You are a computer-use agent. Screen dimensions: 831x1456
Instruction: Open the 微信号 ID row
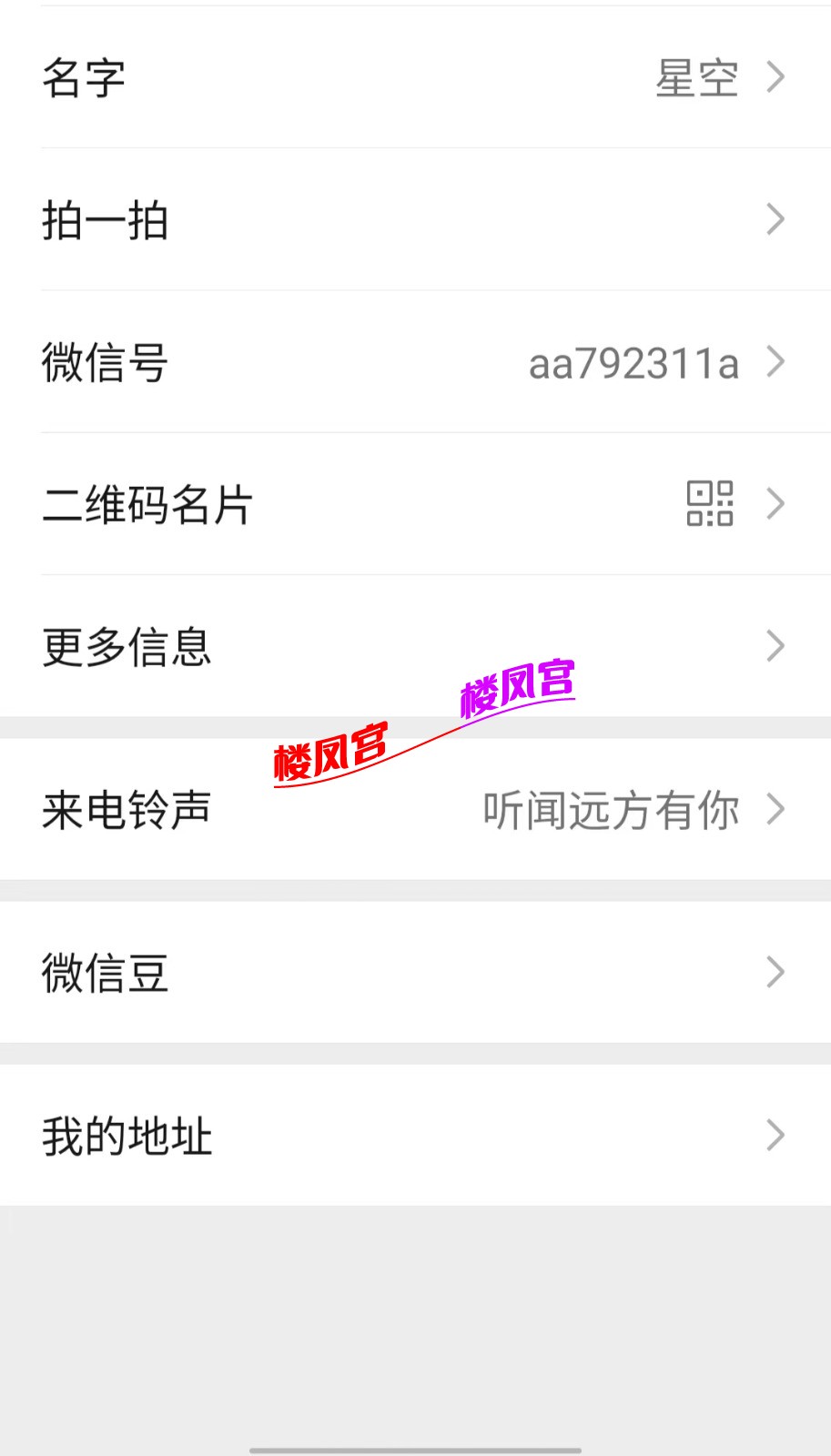tap(415, 362)
